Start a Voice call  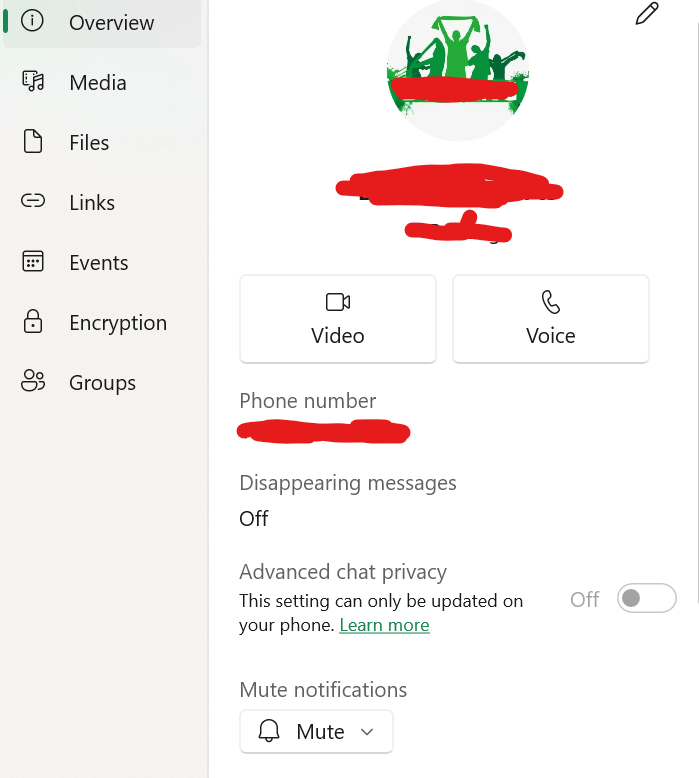coord(551,319)
